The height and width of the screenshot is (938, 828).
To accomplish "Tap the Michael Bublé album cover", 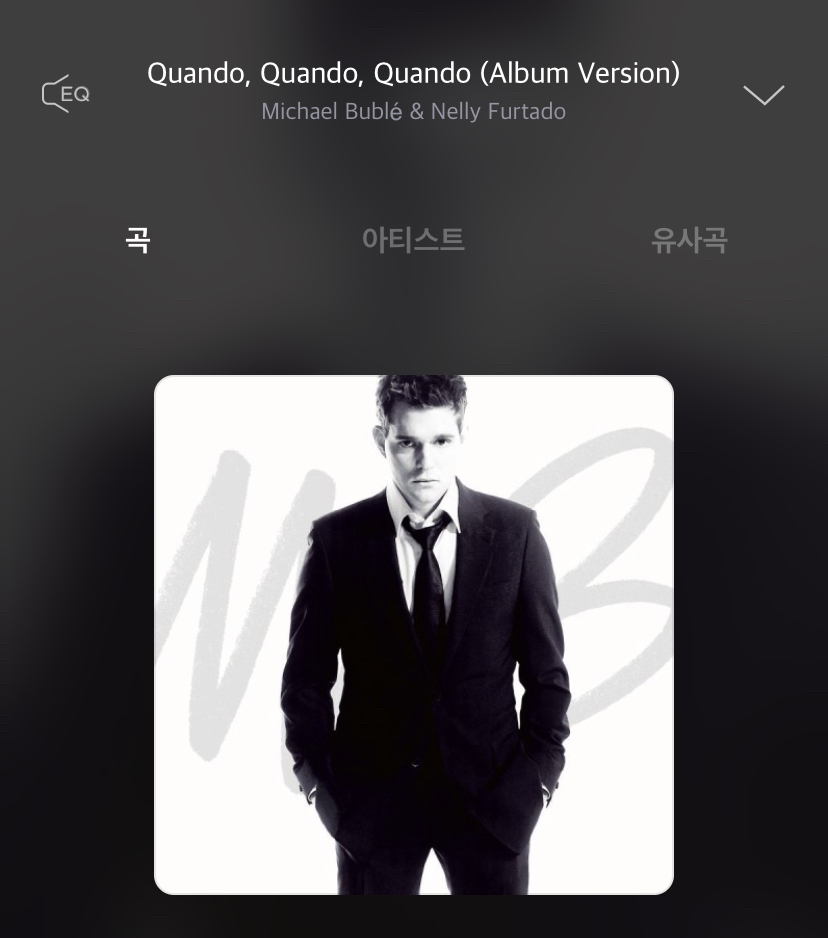I will click(414, 634).
